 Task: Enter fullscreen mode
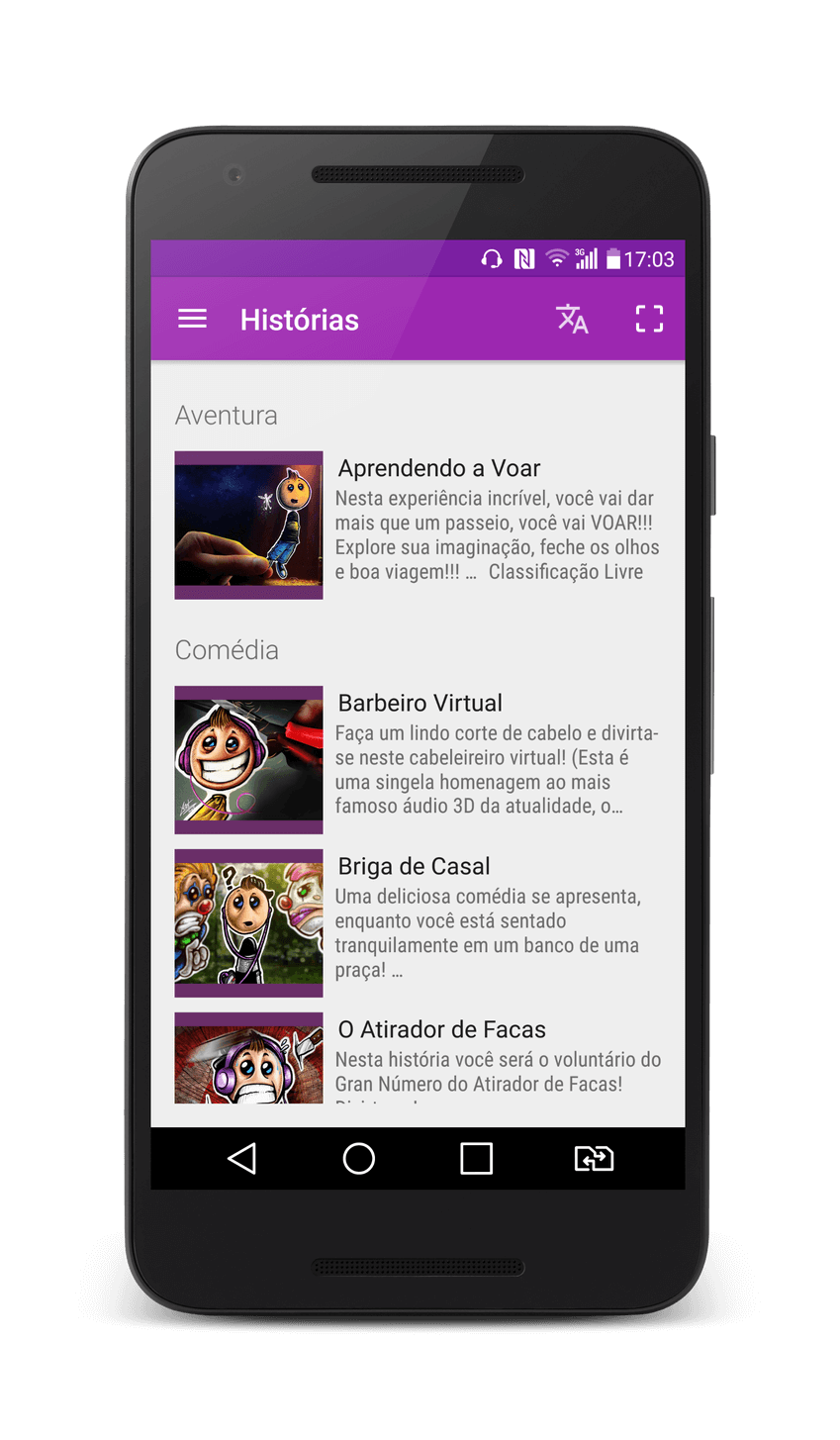(649, 319)
